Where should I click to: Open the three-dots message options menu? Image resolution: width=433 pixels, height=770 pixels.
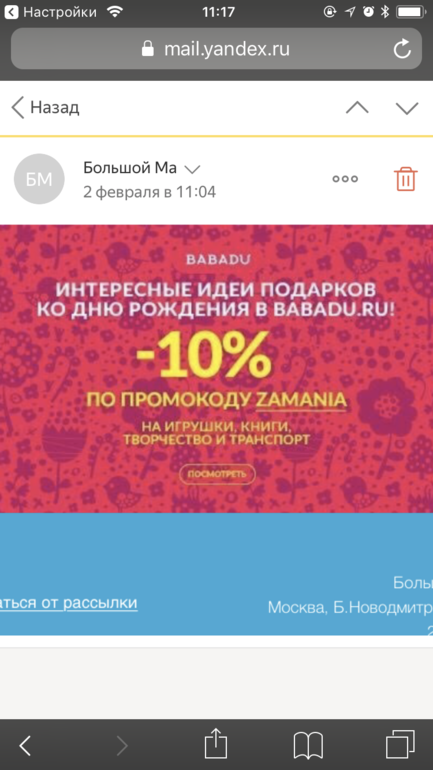click(345, 179)
